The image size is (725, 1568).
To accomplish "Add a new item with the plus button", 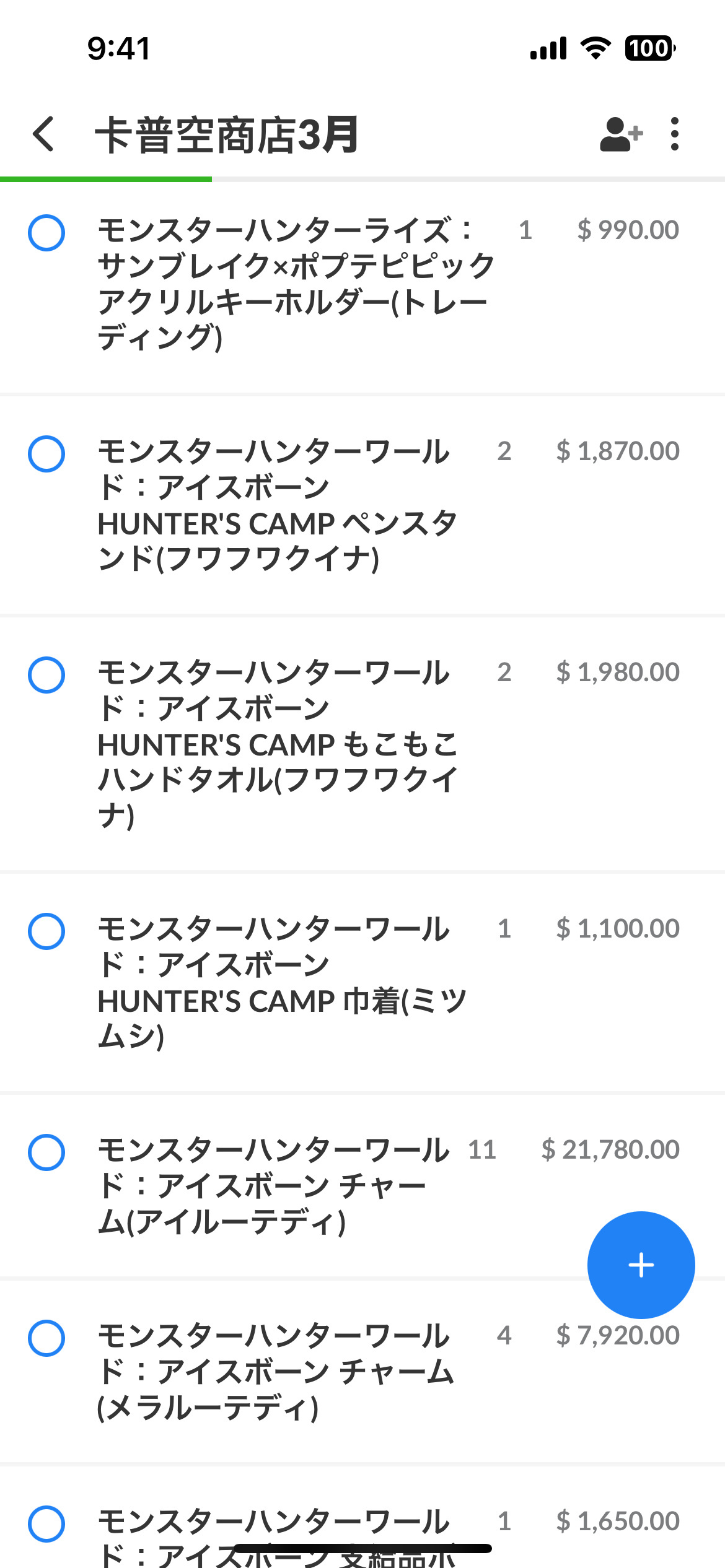I will (641, 1265).
